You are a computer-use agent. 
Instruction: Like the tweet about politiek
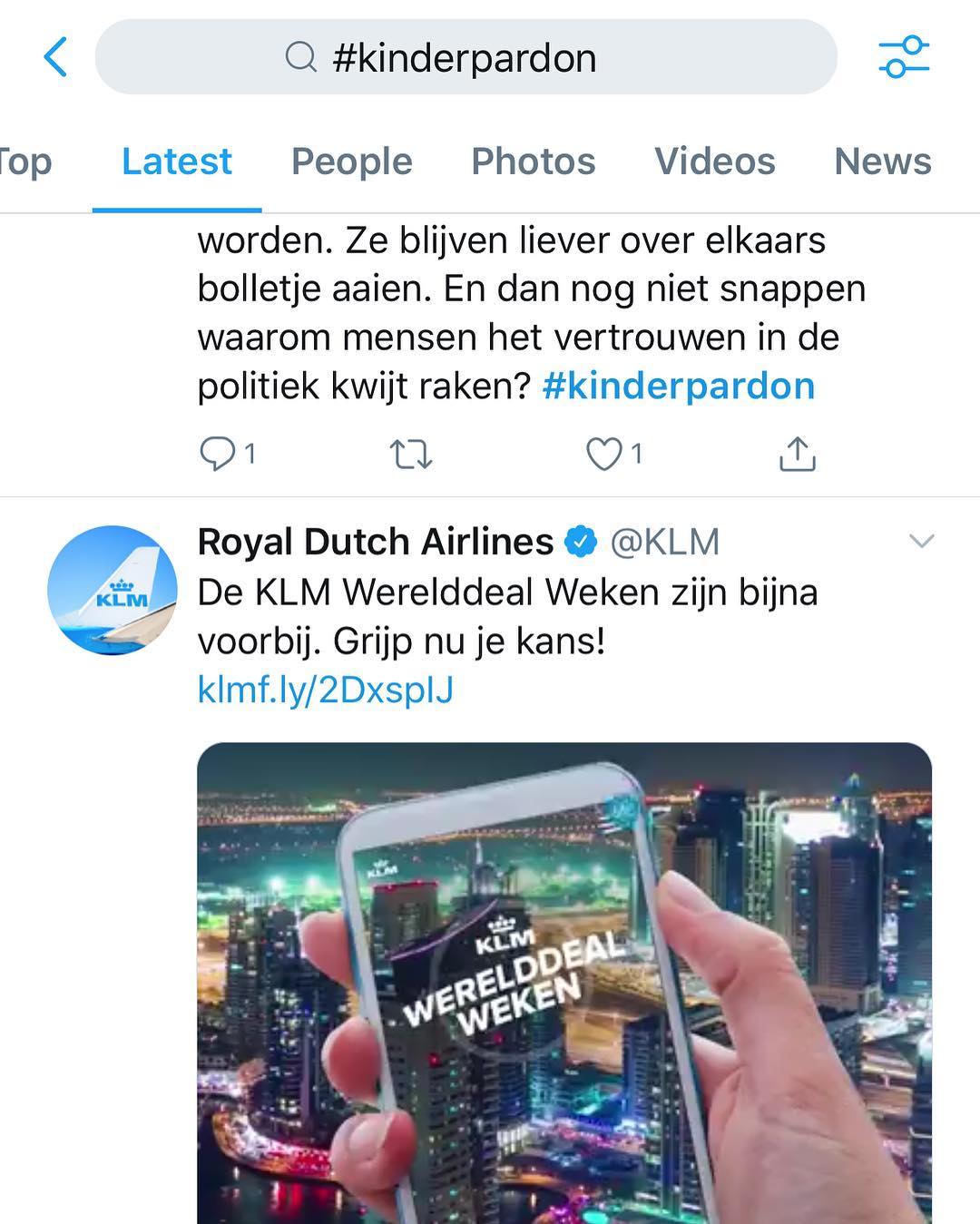click(603, 454)
